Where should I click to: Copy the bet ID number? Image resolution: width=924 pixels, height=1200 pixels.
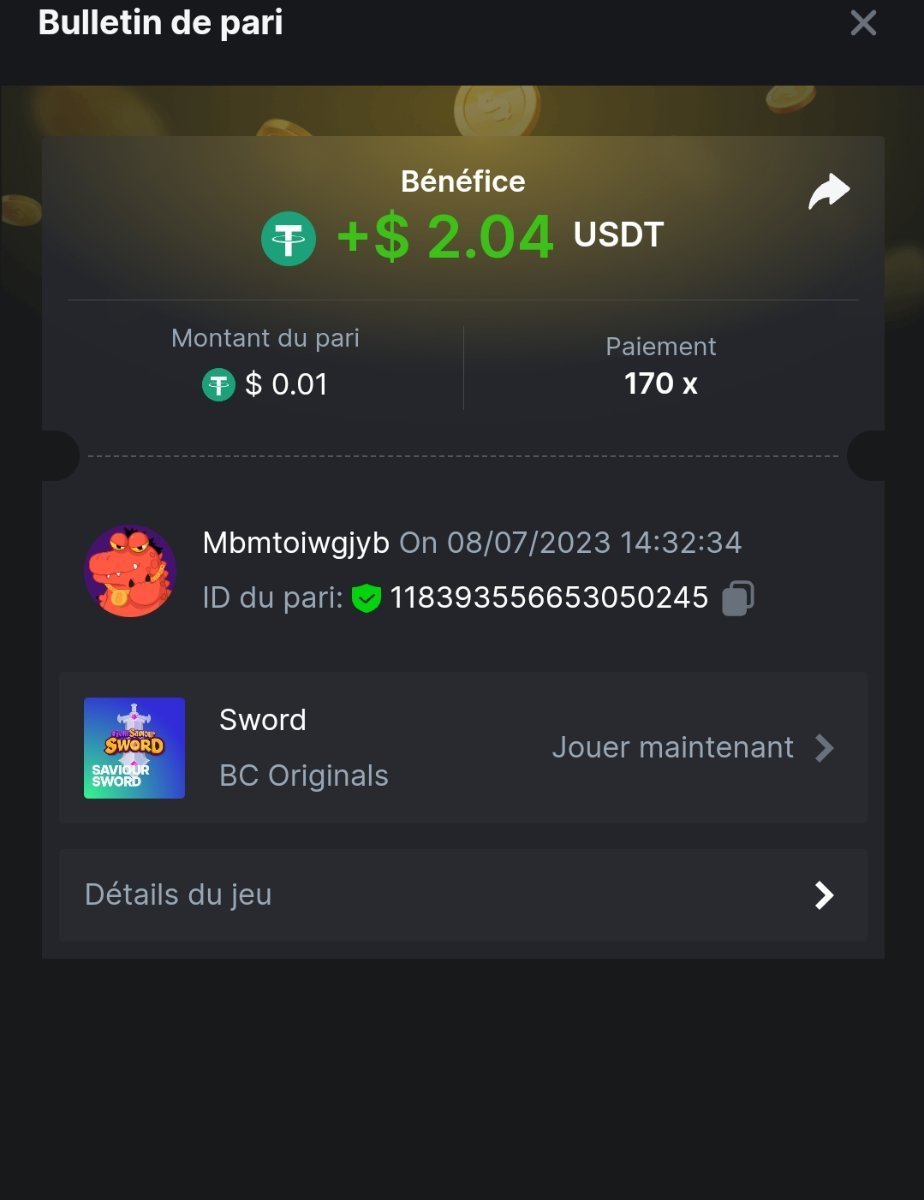pos(738,598)
